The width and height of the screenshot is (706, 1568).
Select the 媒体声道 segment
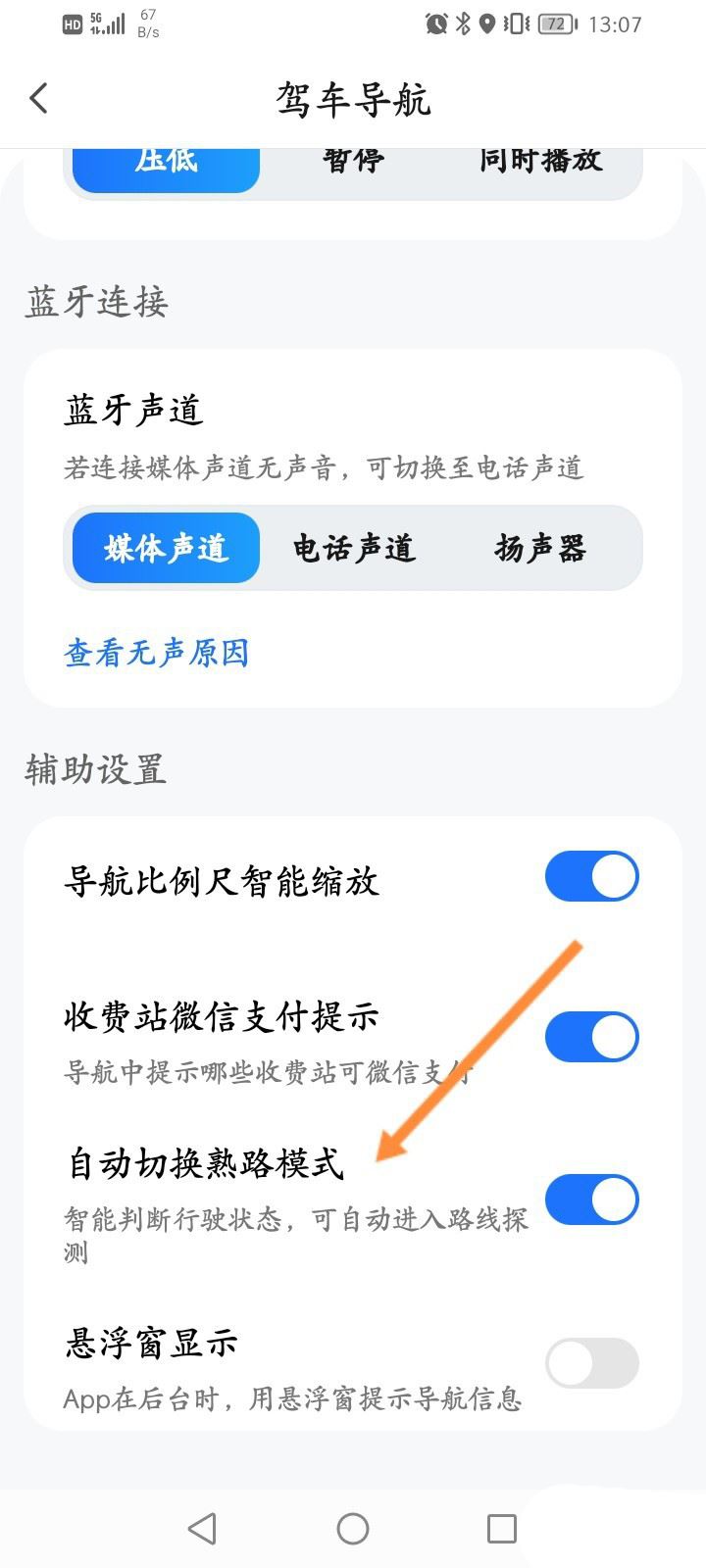click(164, 549)
